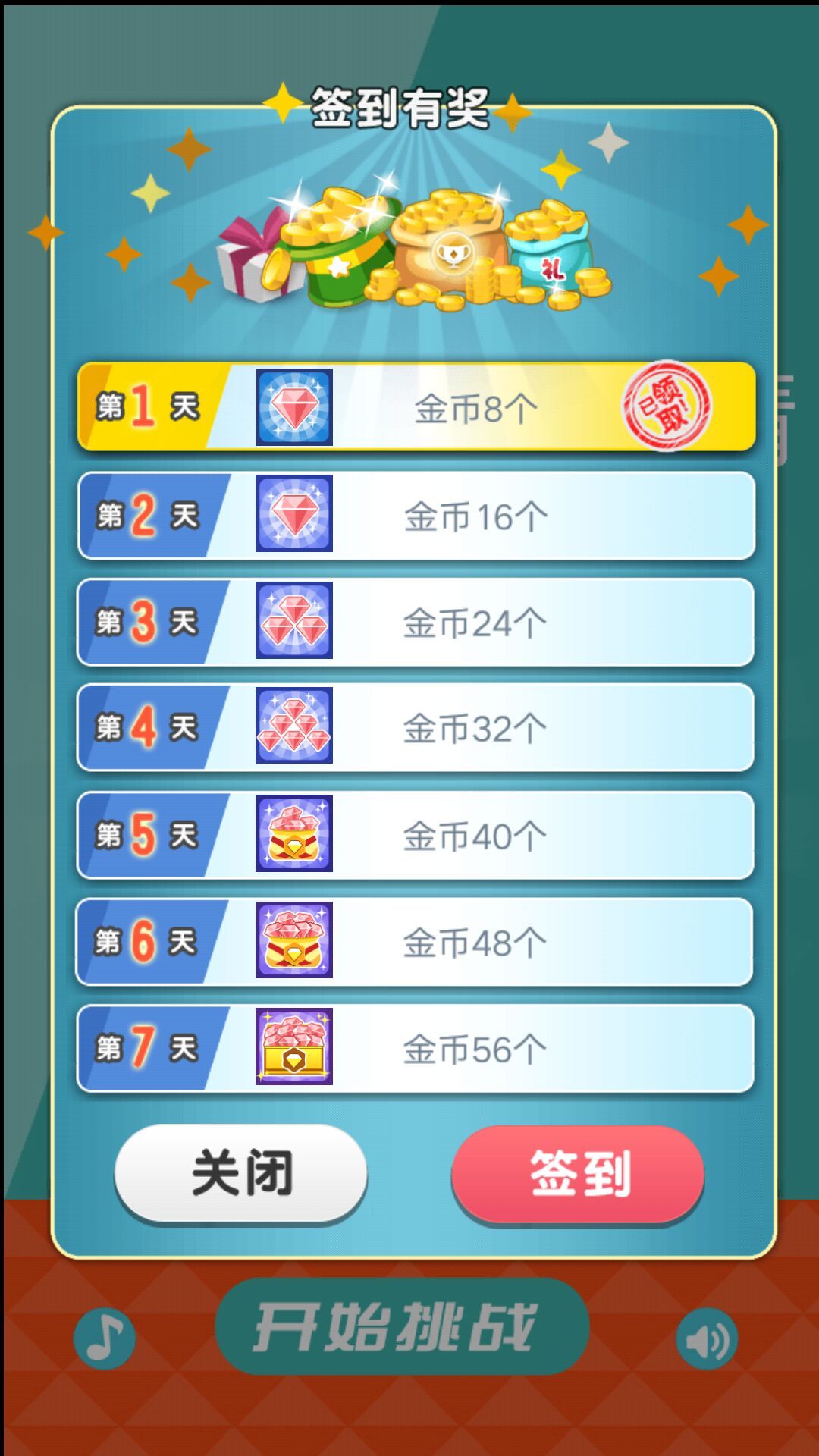Tap the 签到 check-in button

[578, 1172]
